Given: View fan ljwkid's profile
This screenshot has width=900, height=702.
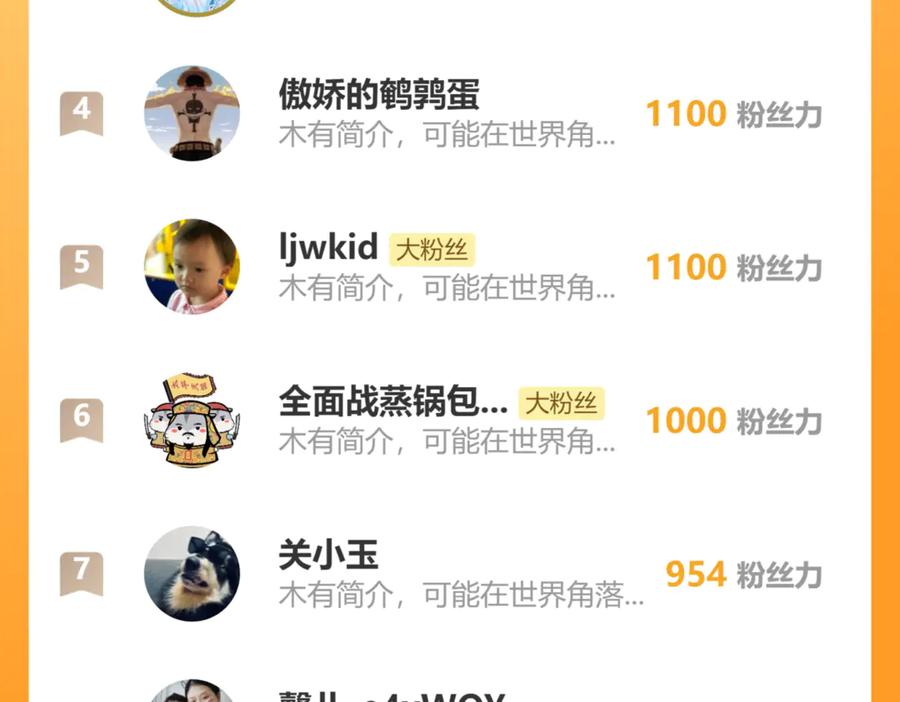Looking at the screenshot, I should tap(328, 248).
